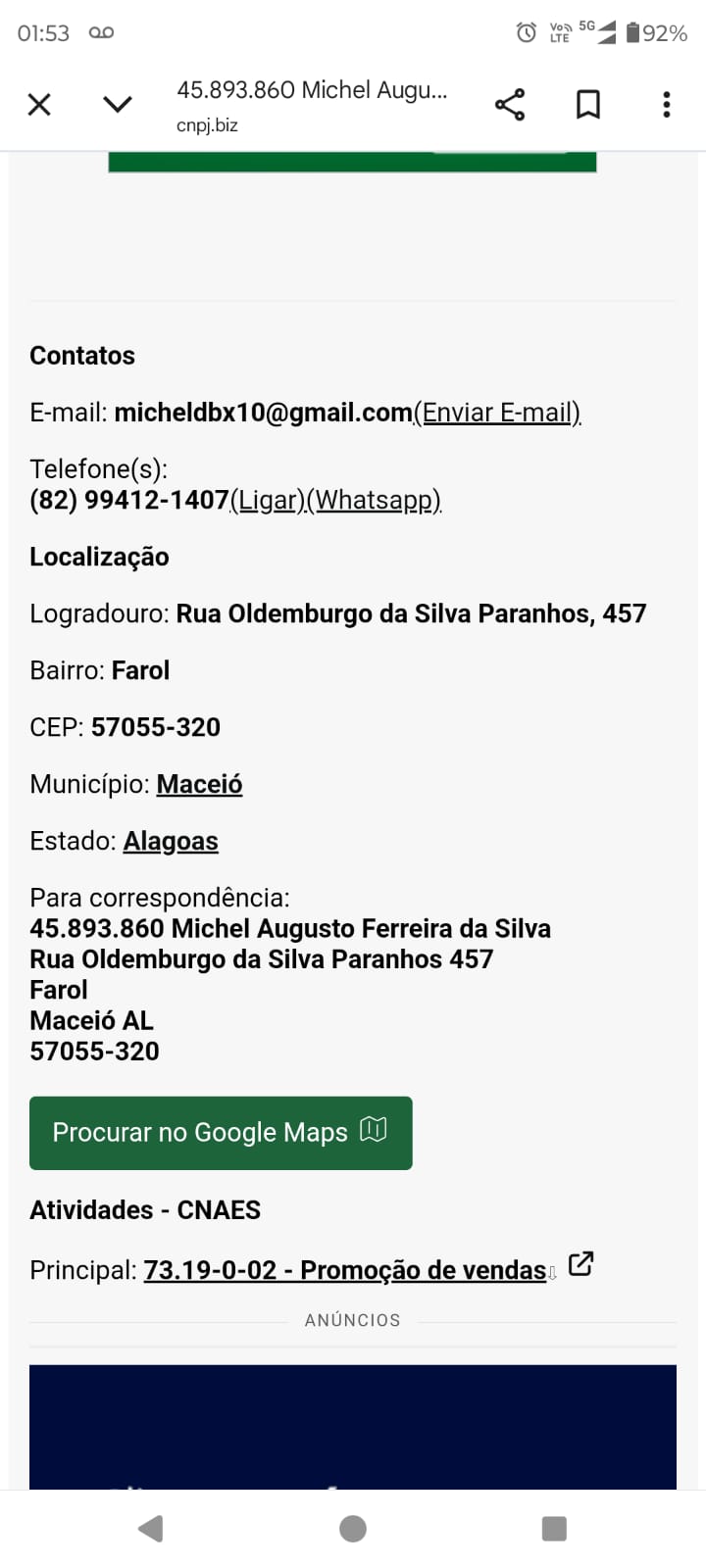706x1568 pixels.
Task: Expand the tab chevron dropdown
Action: click(x=118, y=104)
